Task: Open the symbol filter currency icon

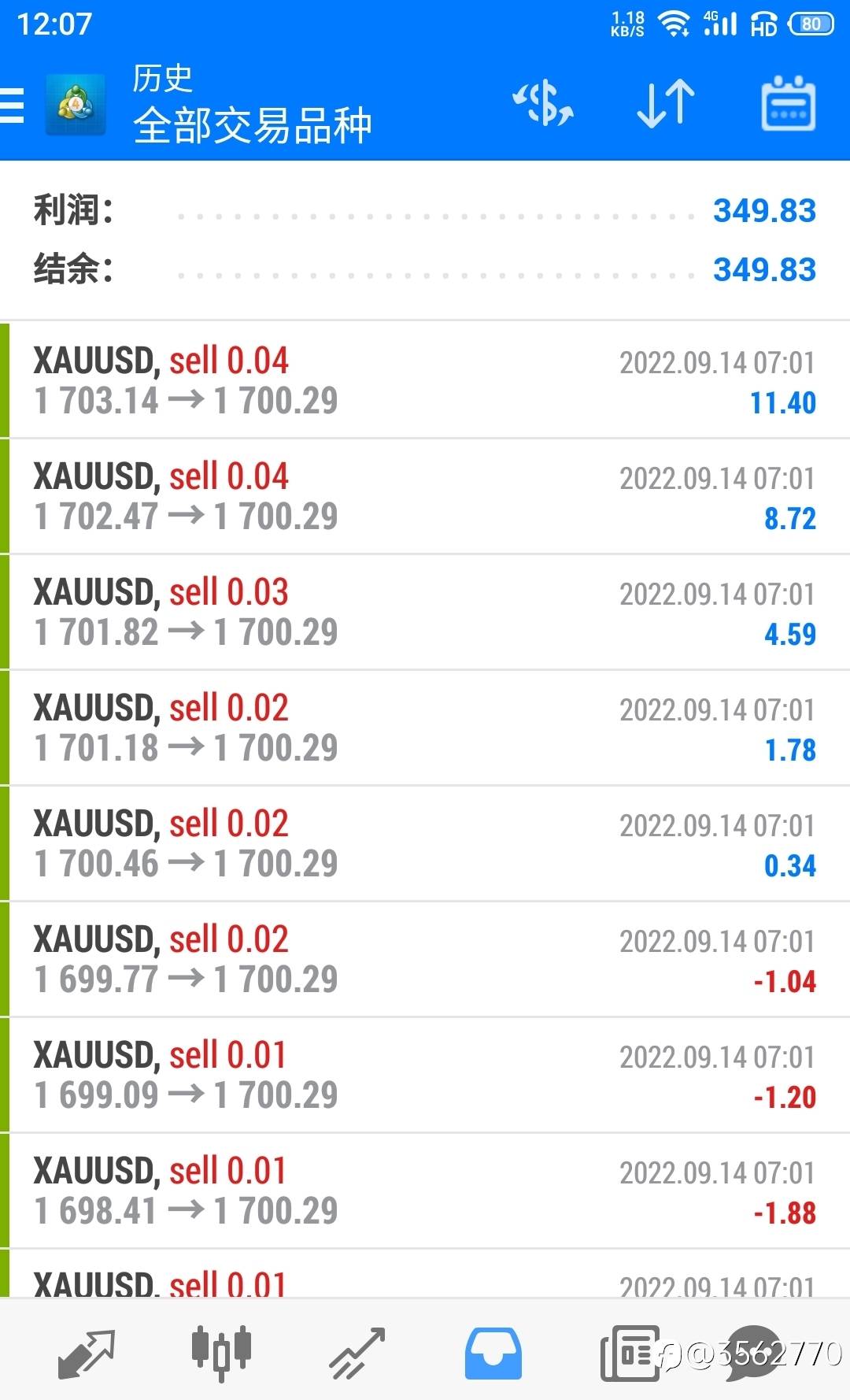Action: click(x=543, y=104)
